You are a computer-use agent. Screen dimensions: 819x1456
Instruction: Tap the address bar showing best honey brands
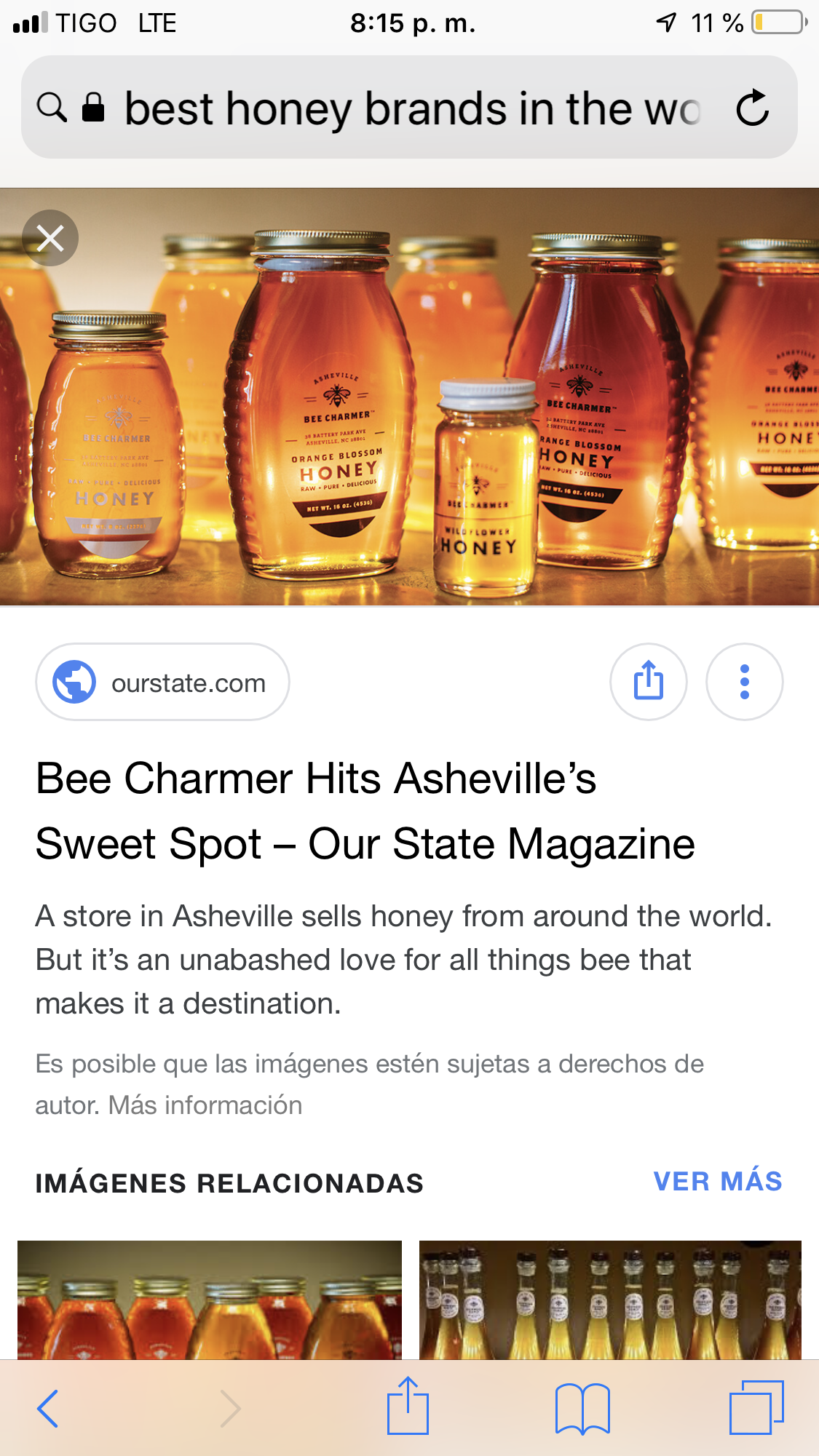(x=411, y=108)
